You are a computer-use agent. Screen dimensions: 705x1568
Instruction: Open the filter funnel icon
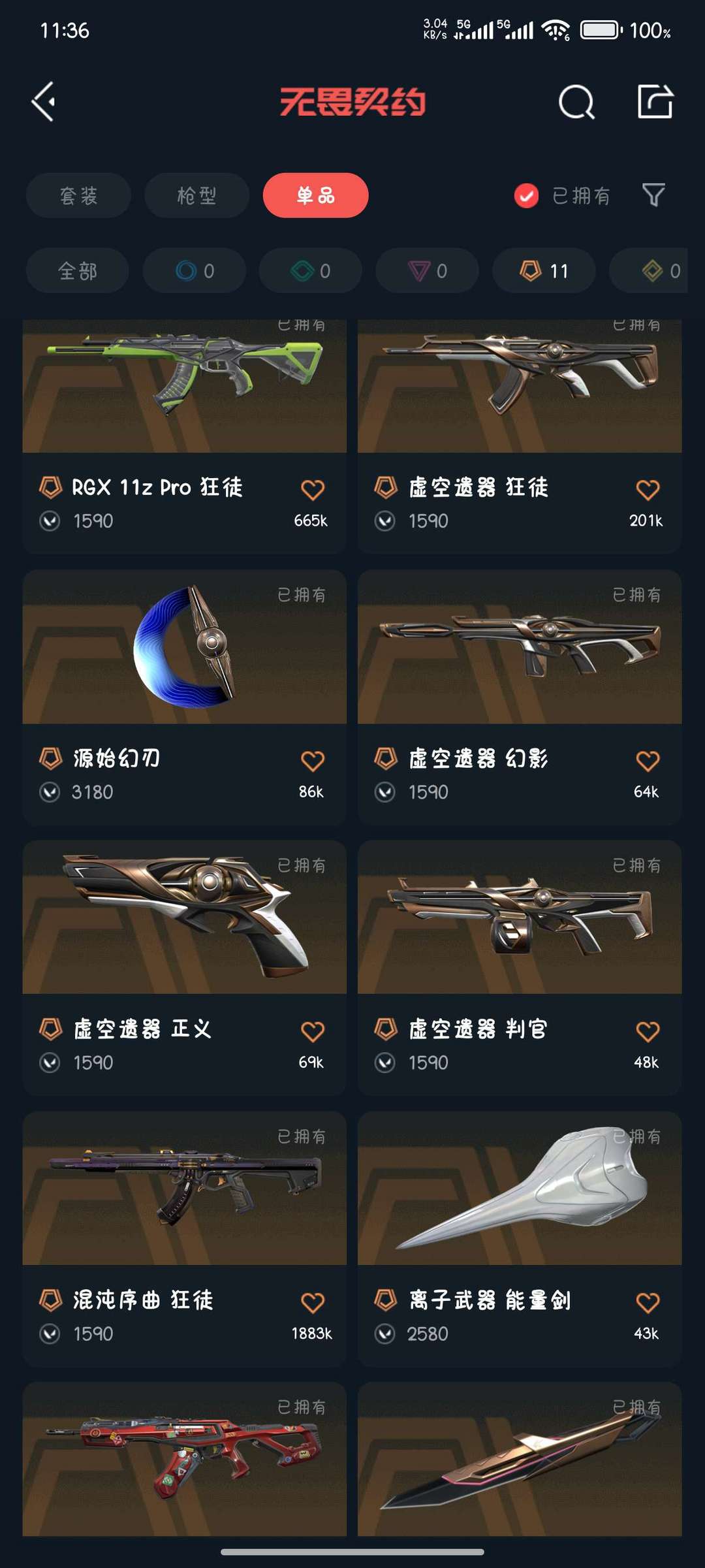click(x=653, y=195)
